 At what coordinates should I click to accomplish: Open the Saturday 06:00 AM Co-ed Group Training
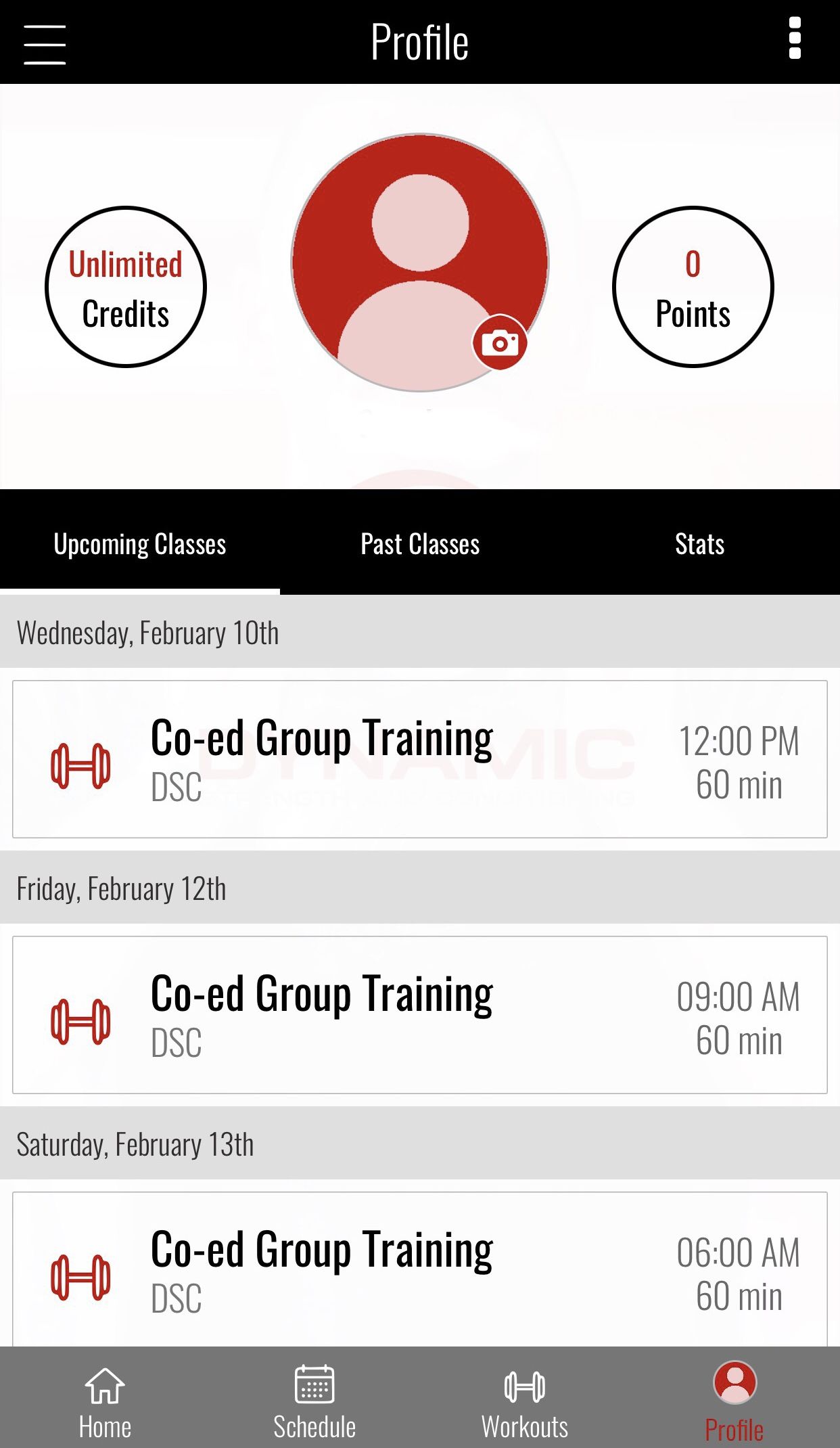[x=420, y=1269]
